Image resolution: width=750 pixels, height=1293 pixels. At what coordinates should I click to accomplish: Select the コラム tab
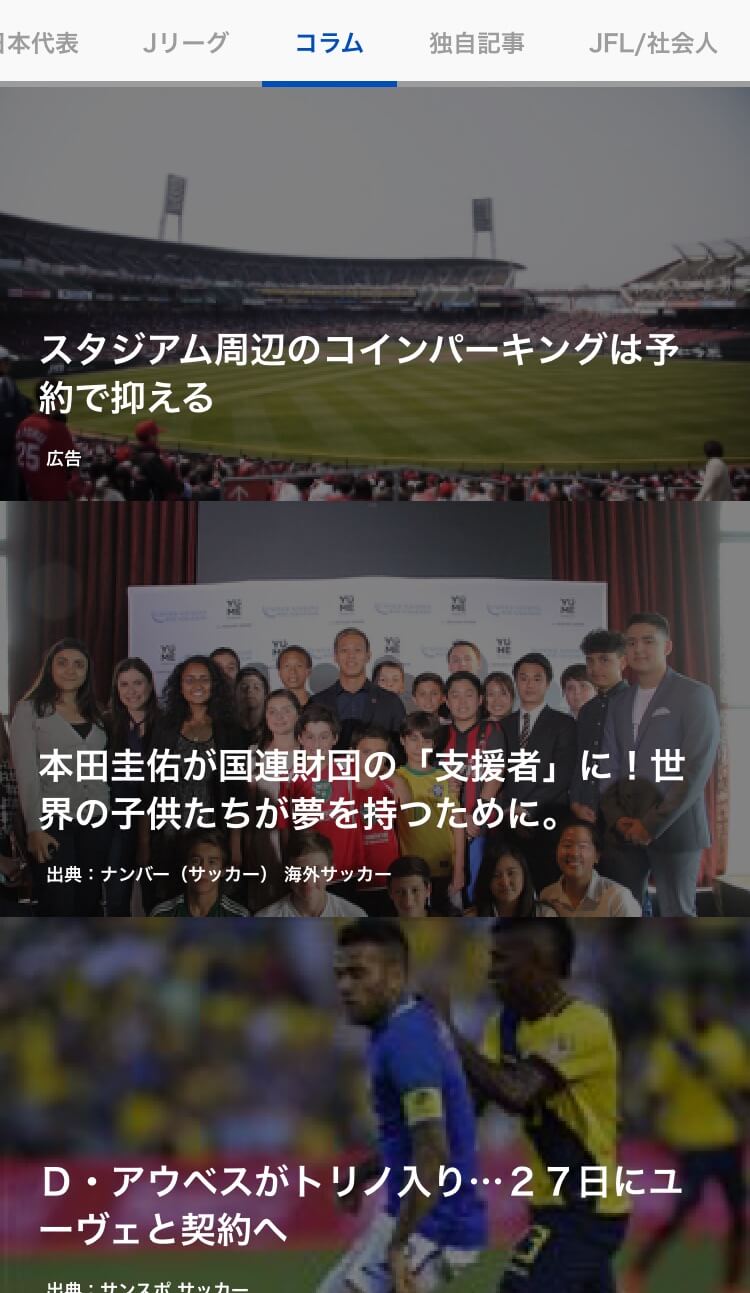point(329,43)
